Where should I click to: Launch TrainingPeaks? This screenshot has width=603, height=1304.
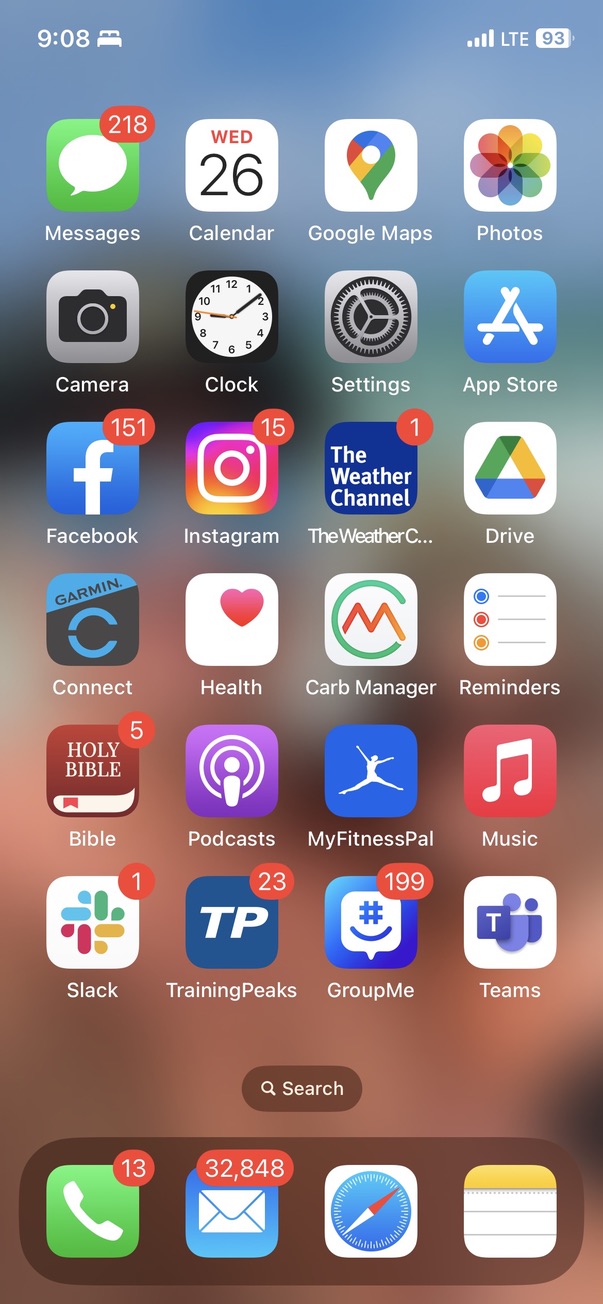[231, 922]
